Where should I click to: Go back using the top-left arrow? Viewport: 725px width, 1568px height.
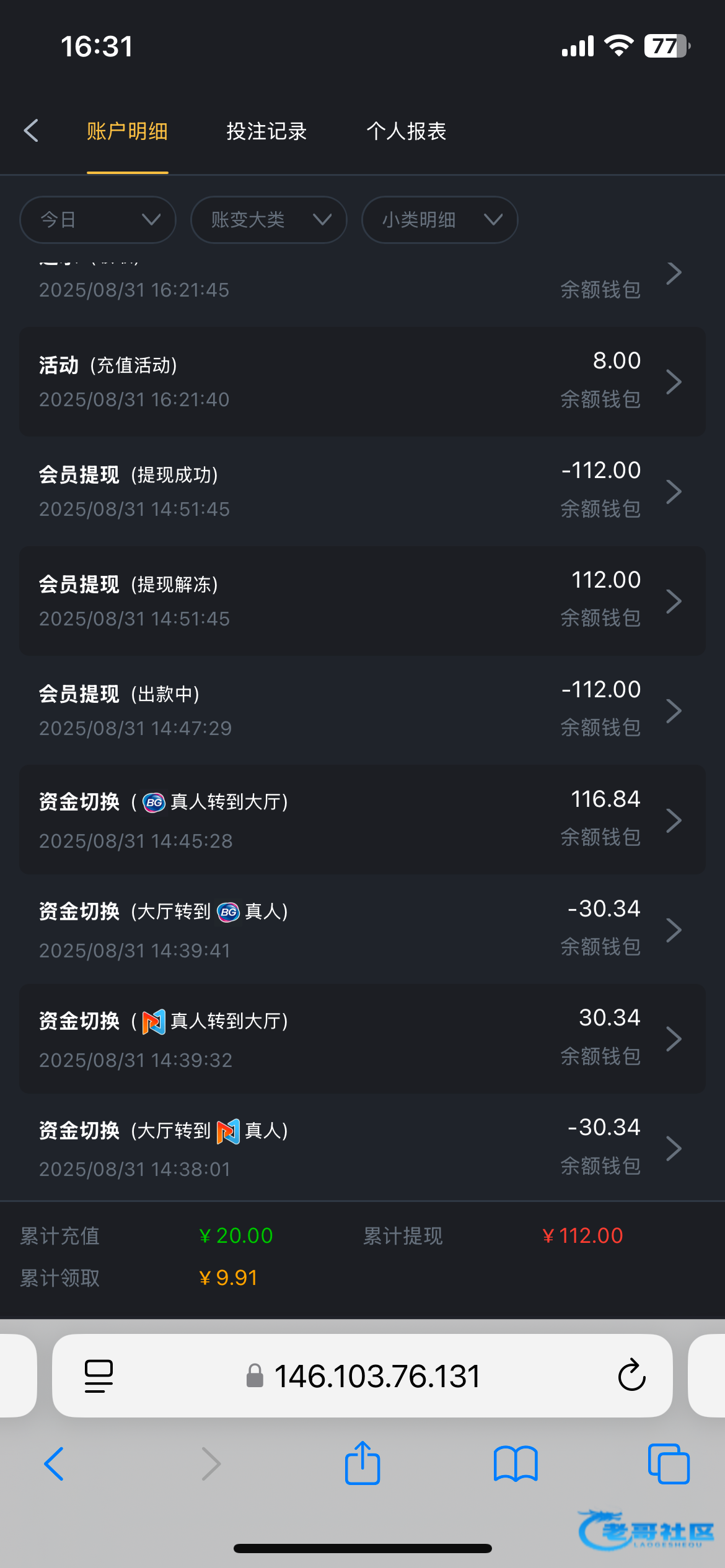(x=31, y=131)
